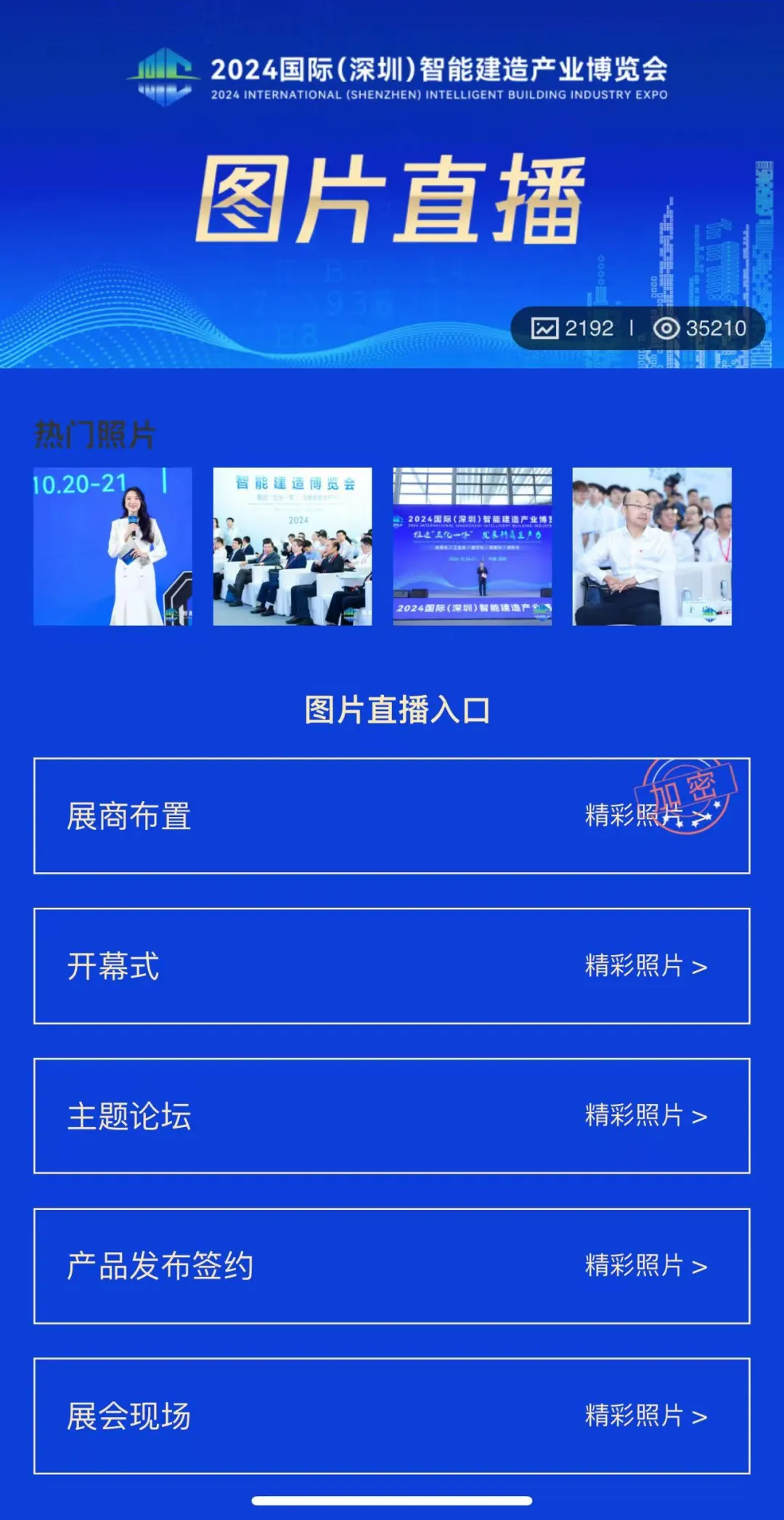Enter the 开幕式 photo live entry
This screenshot has width=784, height=1520.
[391, 966]
